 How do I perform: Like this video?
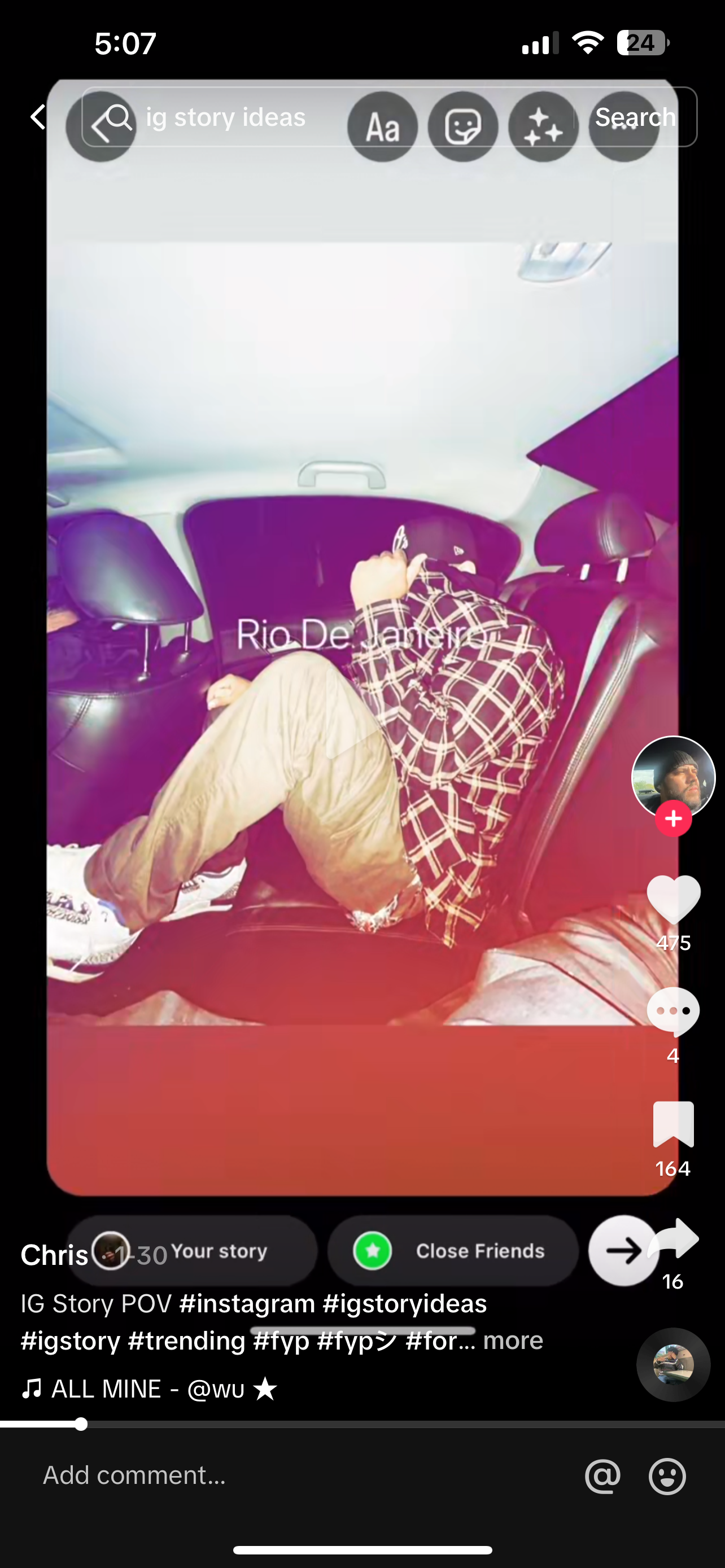coord(672,899)
